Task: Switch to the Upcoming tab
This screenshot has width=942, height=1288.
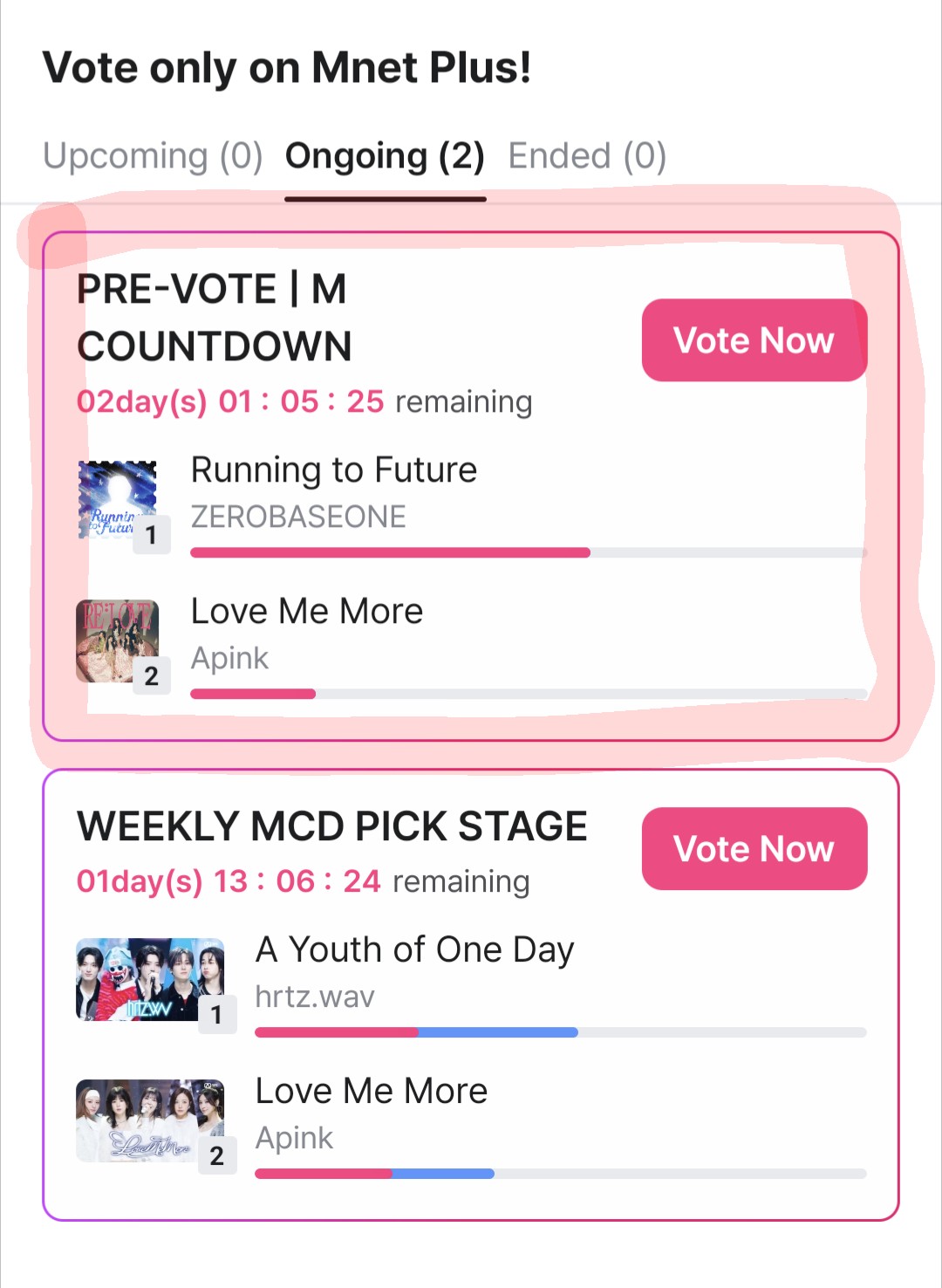Action: tap(154, 156)
